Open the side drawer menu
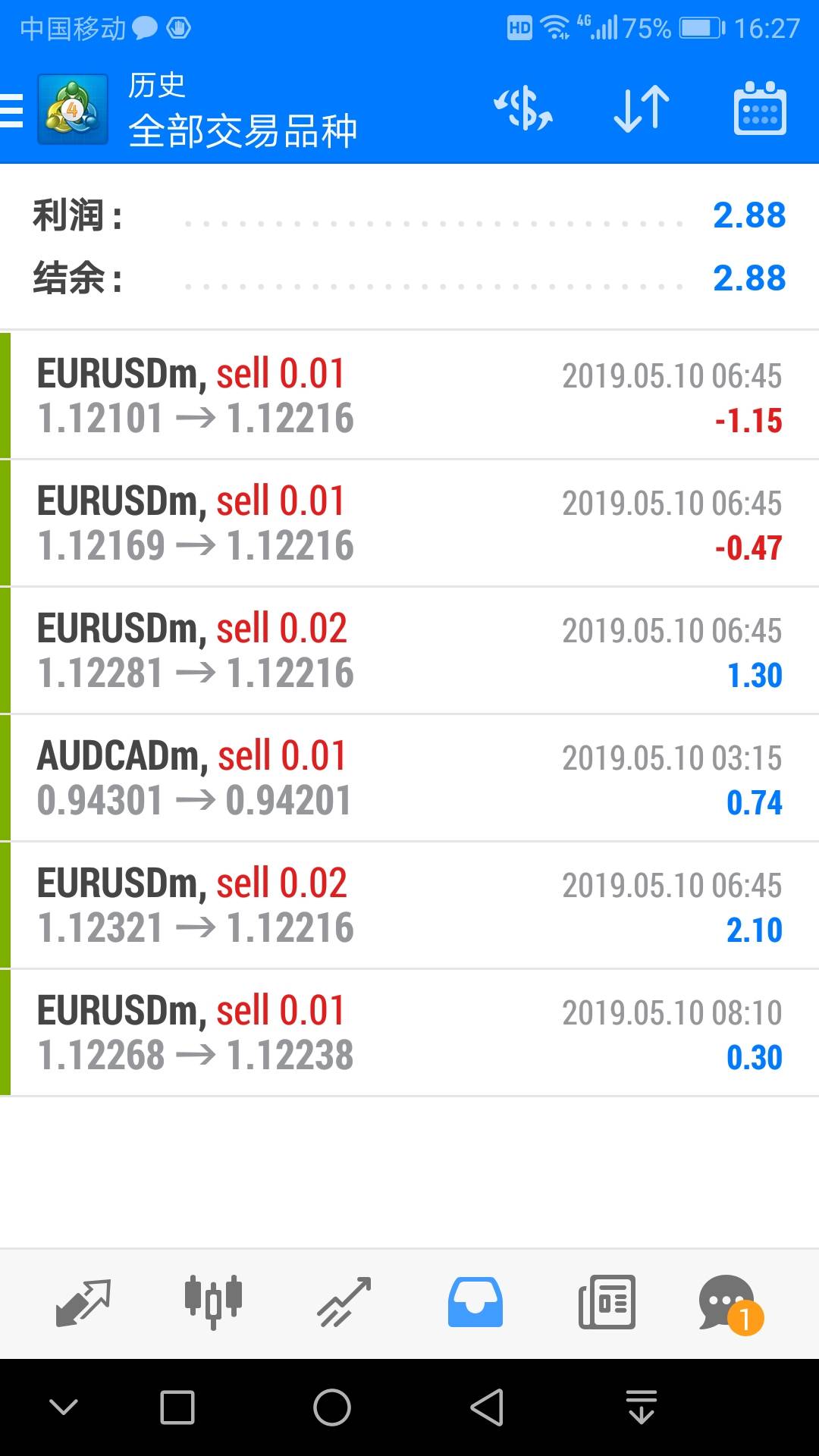Image resolution: width=819 pixels, height=1456 pixels. click(x=12, y=110)
